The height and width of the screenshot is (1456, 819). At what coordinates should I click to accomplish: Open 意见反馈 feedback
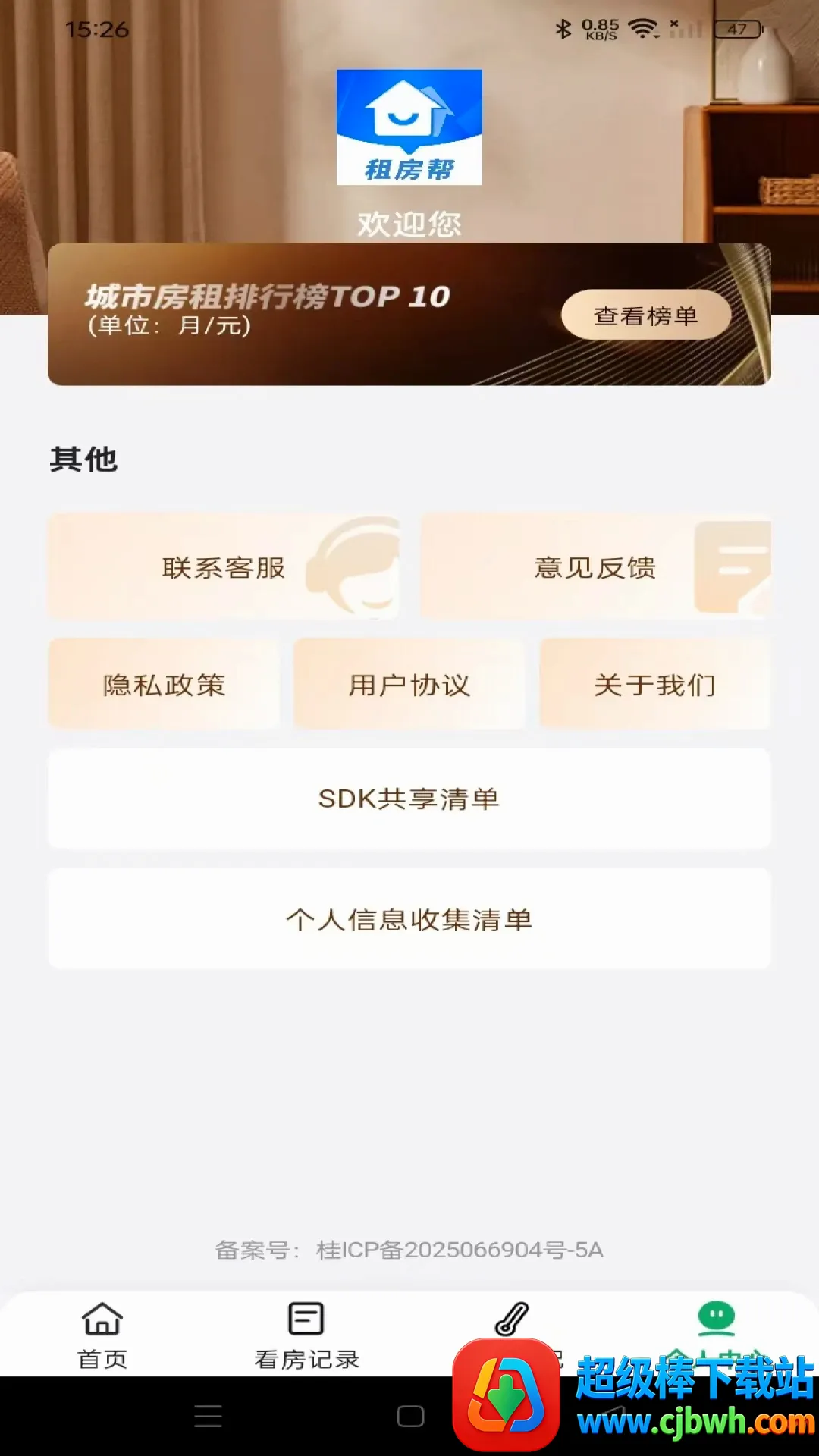click(596, 566)
